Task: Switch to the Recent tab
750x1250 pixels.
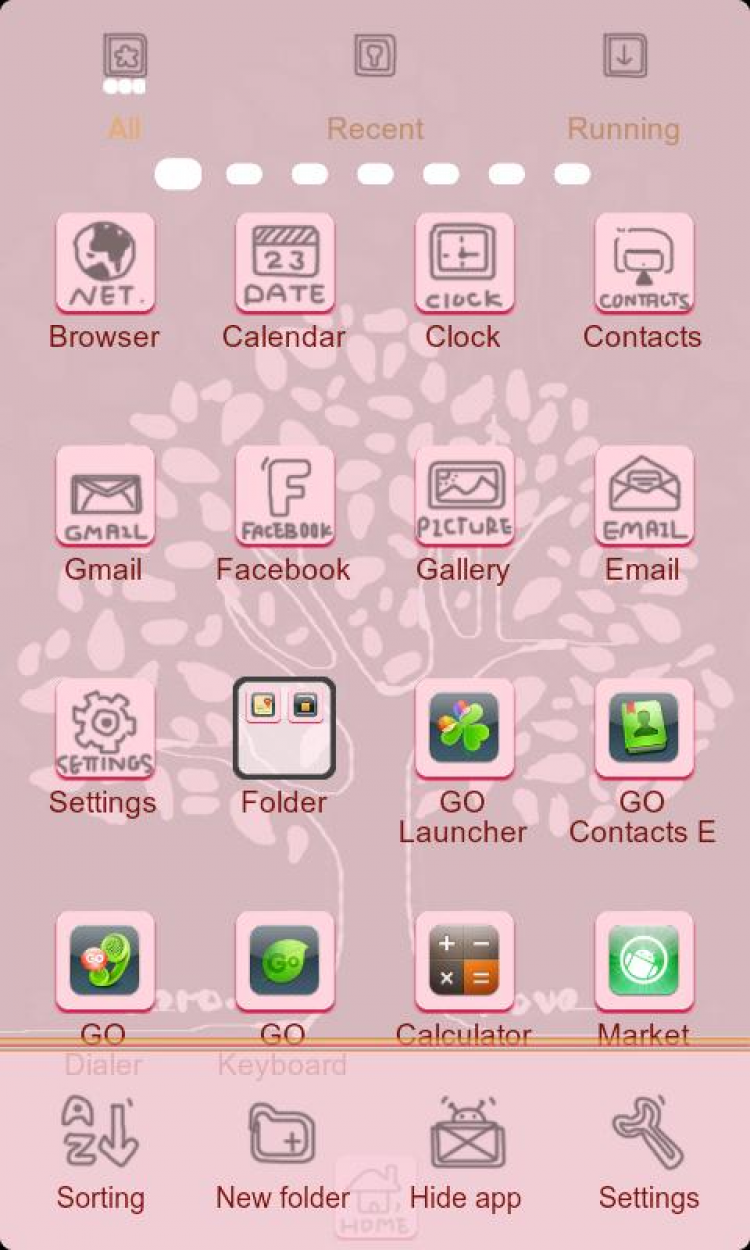Action: (375, 88)
